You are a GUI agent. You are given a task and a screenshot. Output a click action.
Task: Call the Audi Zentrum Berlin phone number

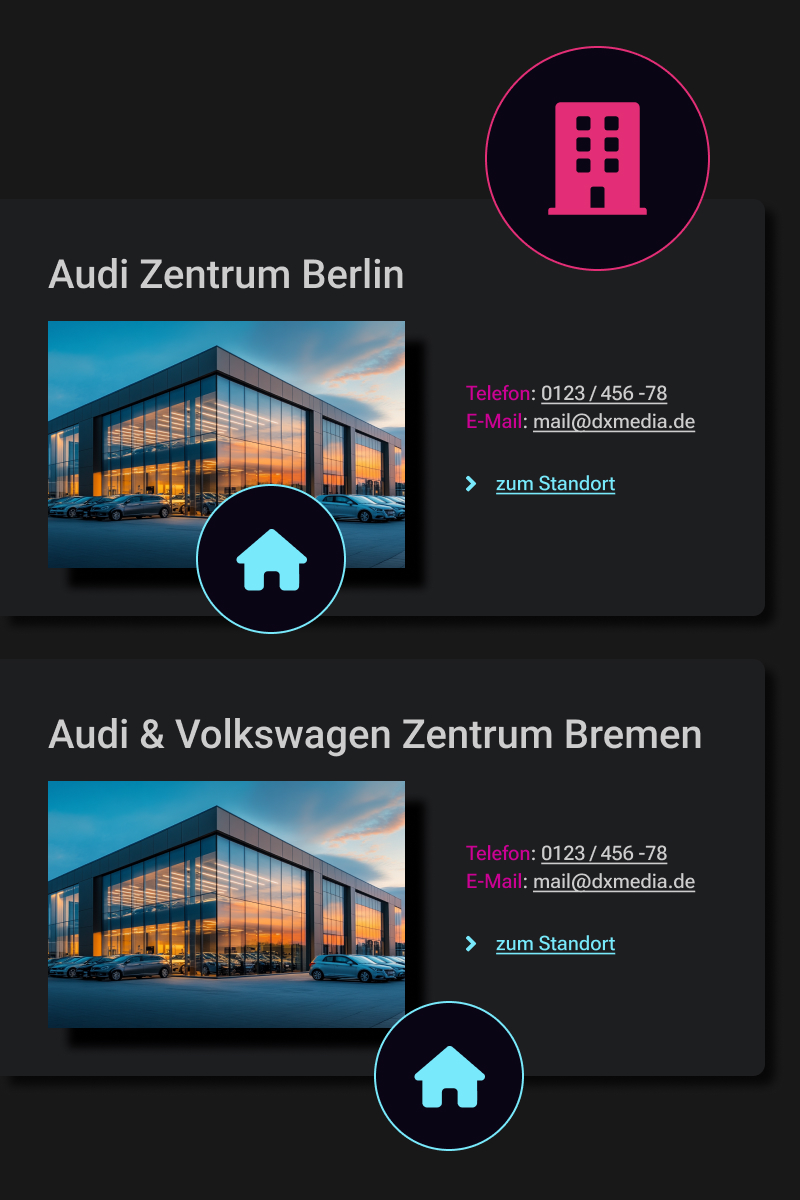pyautogui.click(x=604, y=393)
